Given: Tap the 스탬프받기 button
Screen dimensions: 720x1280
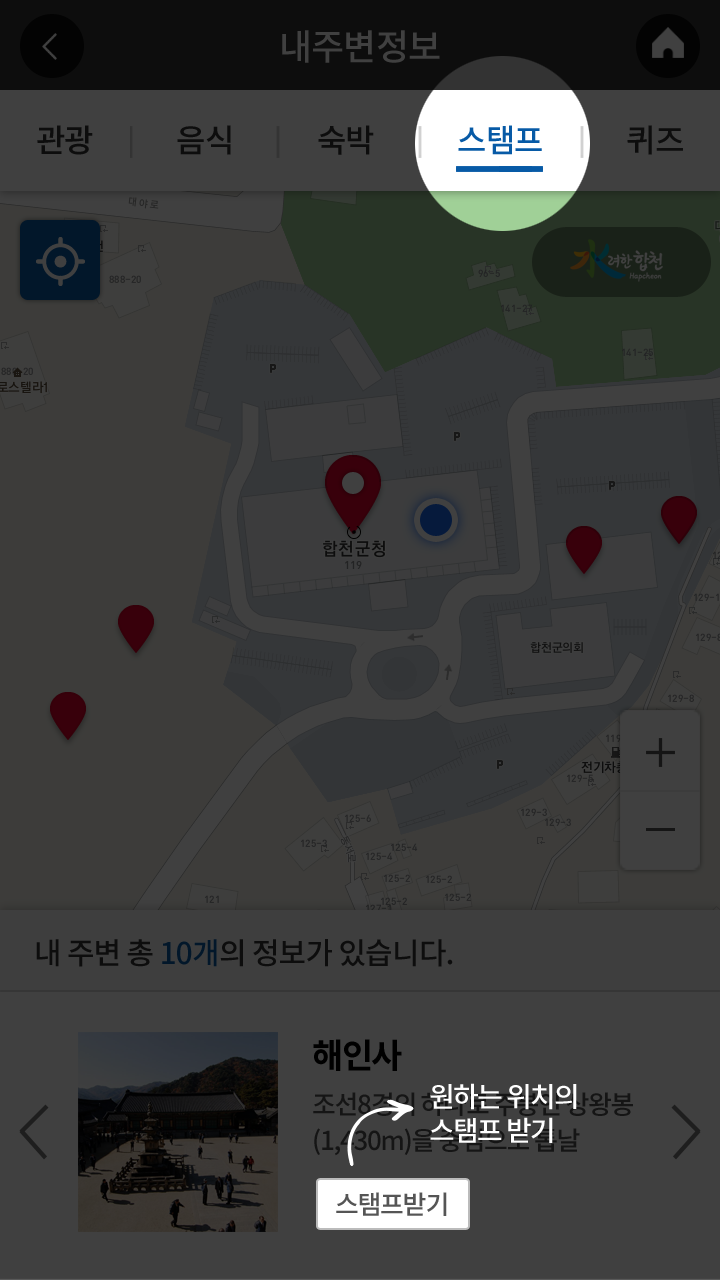Looking at the screenshot, I should tap(393, 1205).
